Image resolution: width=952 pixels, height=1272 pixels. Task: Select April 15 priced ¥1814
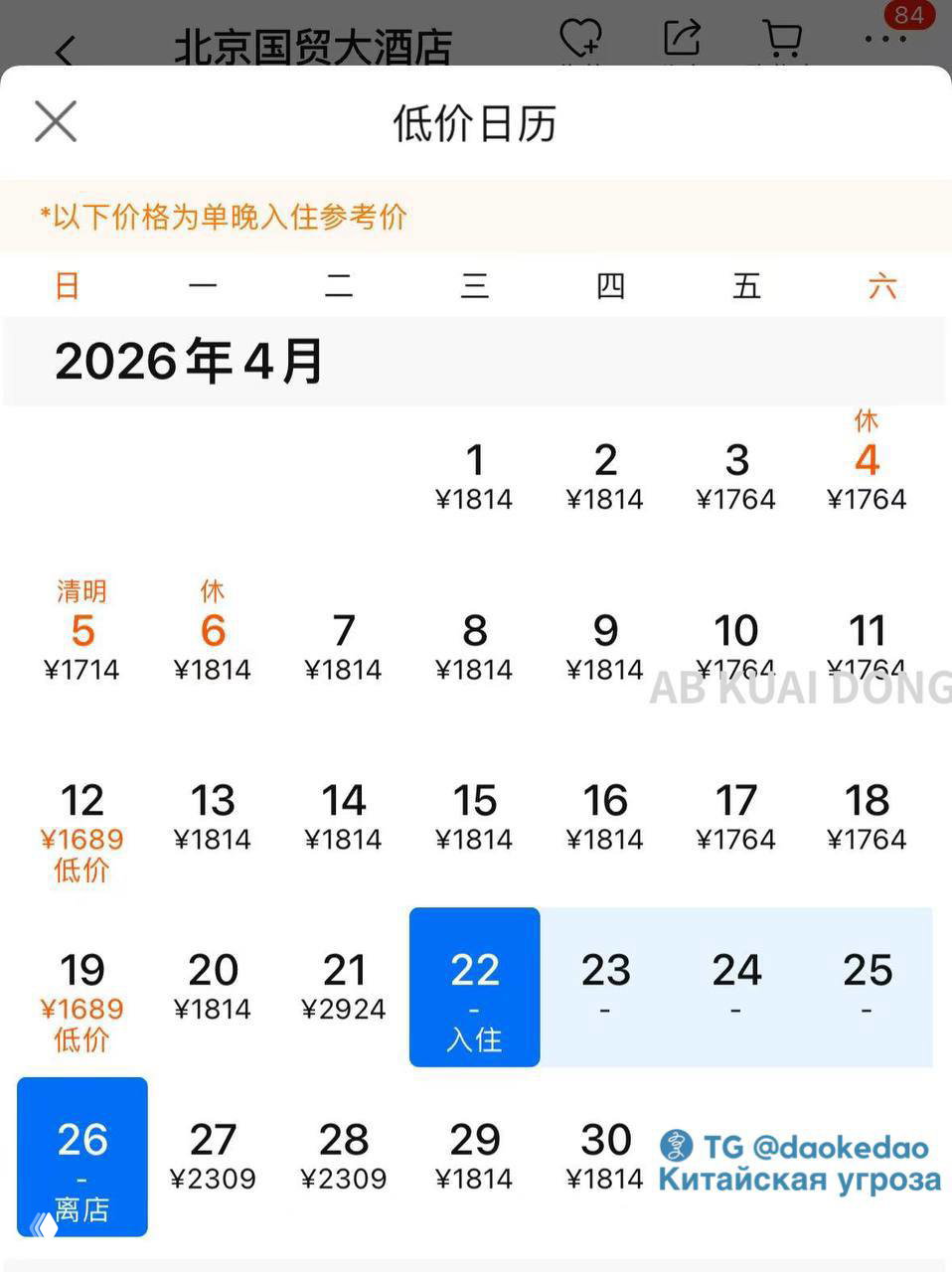(x=474, y=817)
